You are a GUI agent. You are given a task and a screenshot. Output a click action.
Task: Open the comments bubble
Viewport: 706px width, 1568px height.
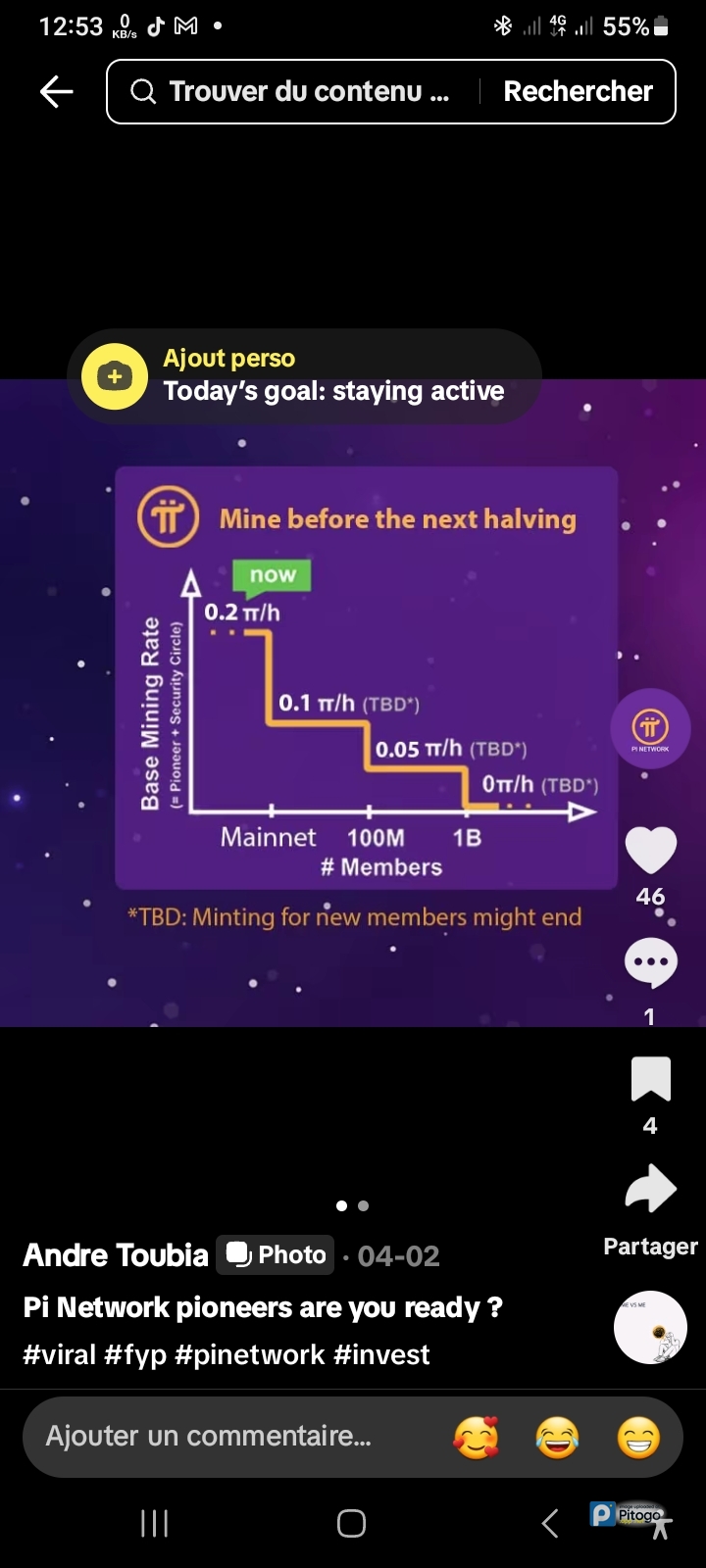tap(650, 962)
